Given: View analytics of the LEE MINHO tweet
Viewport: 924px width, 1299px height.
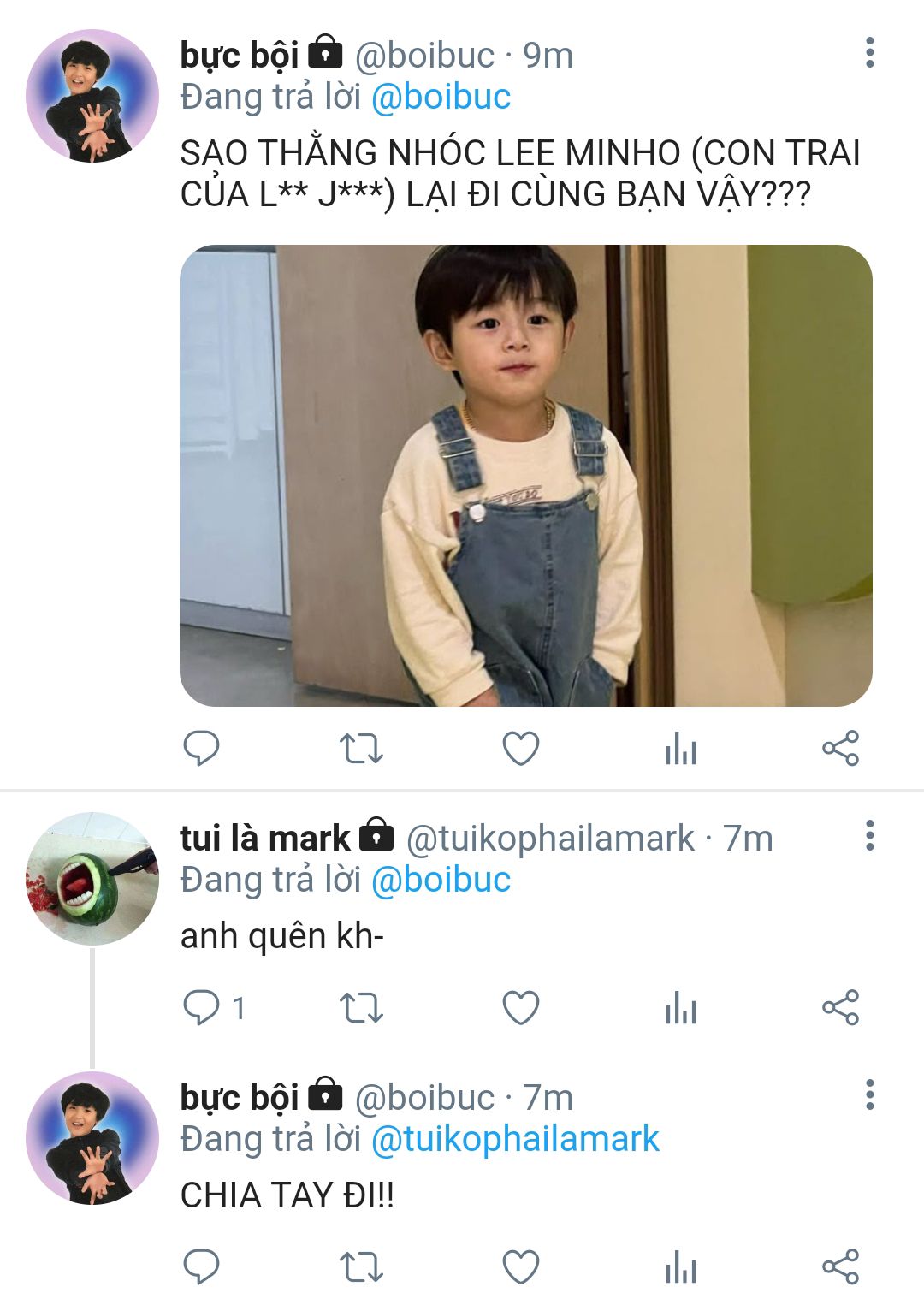Looking at the screenshot, I should click(x=681, y=749).
